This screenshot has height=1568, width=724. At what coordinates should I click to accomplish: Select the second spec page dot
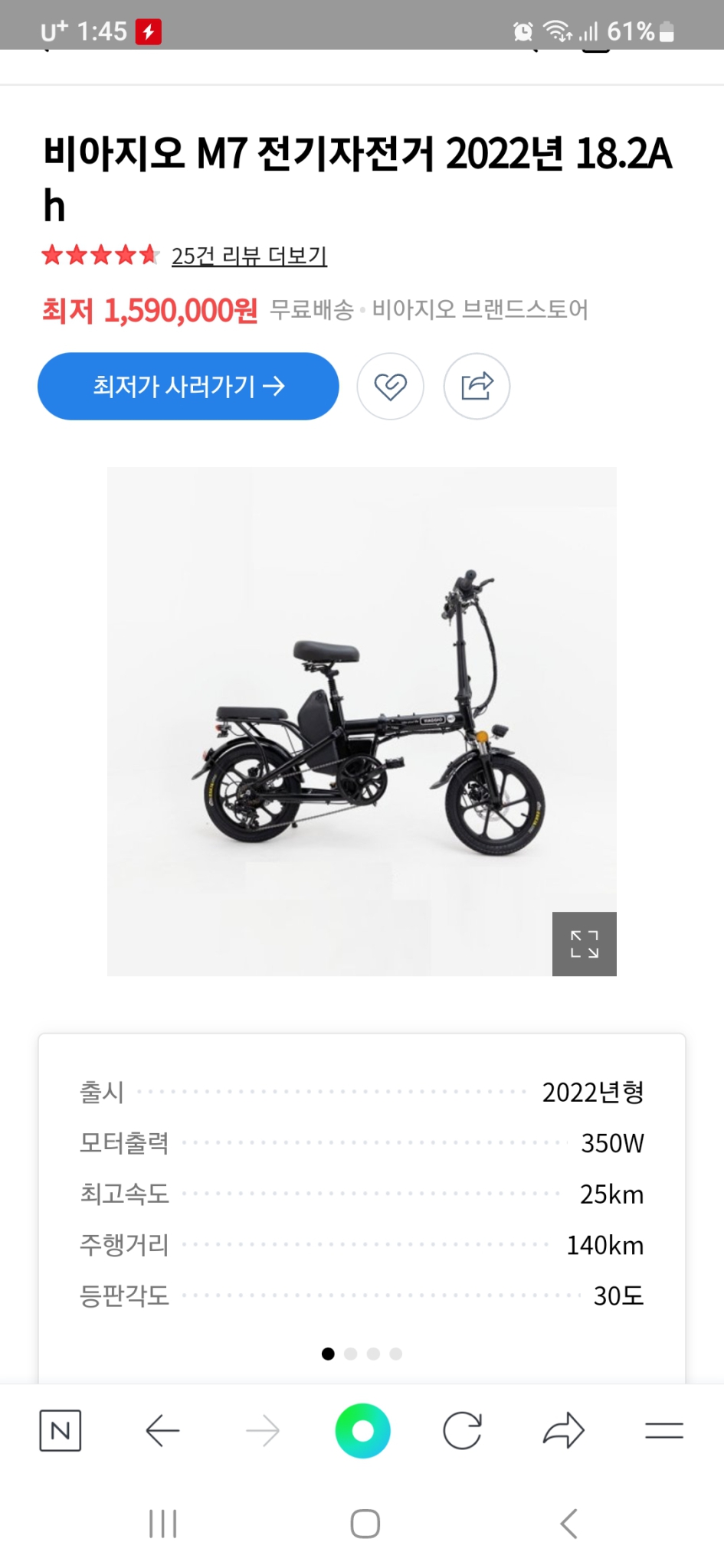(x=351, y=1353)
